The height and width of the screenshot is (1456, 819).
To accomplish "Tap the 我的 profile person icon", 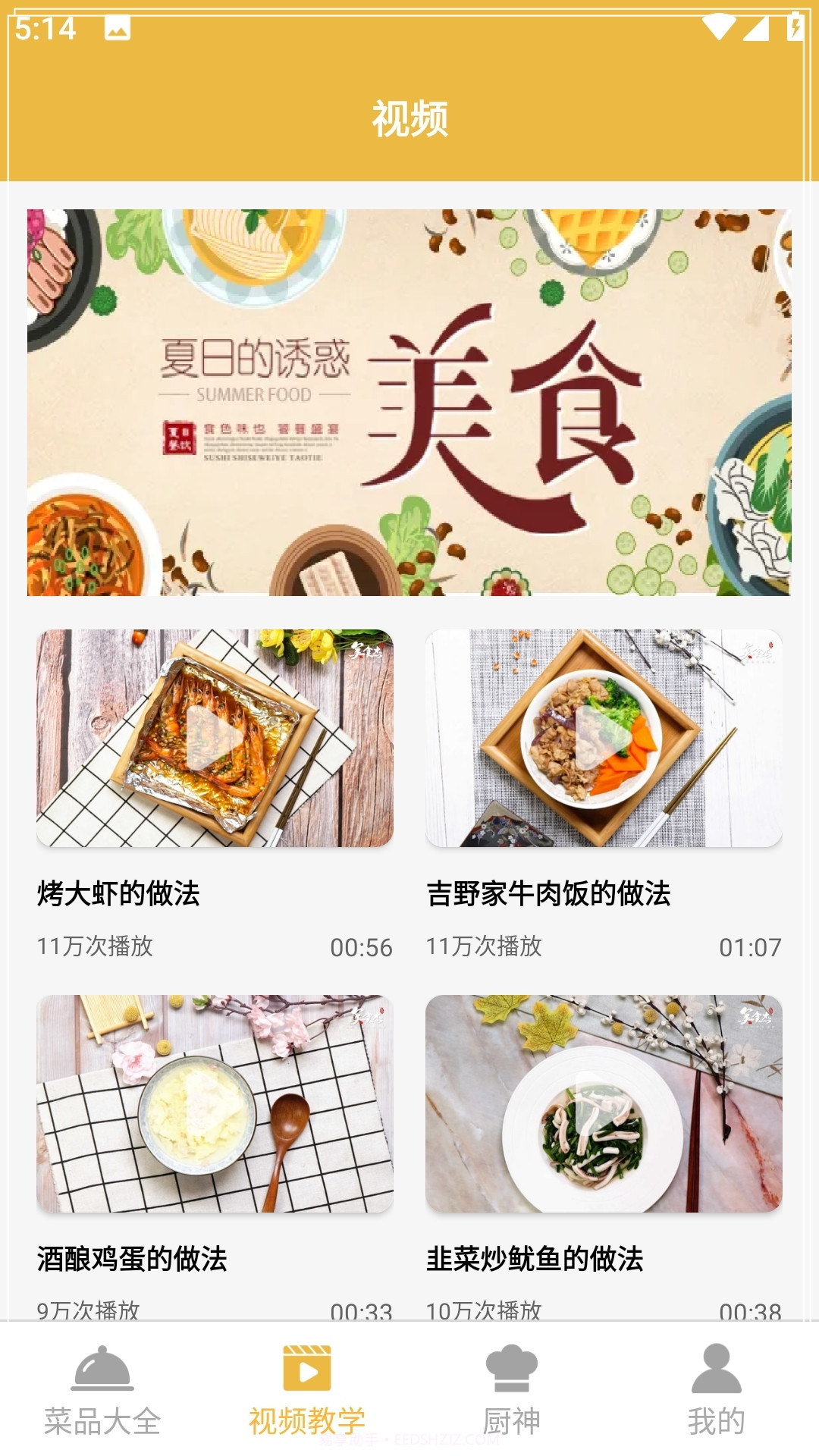I will click(x=717, y=1369).
